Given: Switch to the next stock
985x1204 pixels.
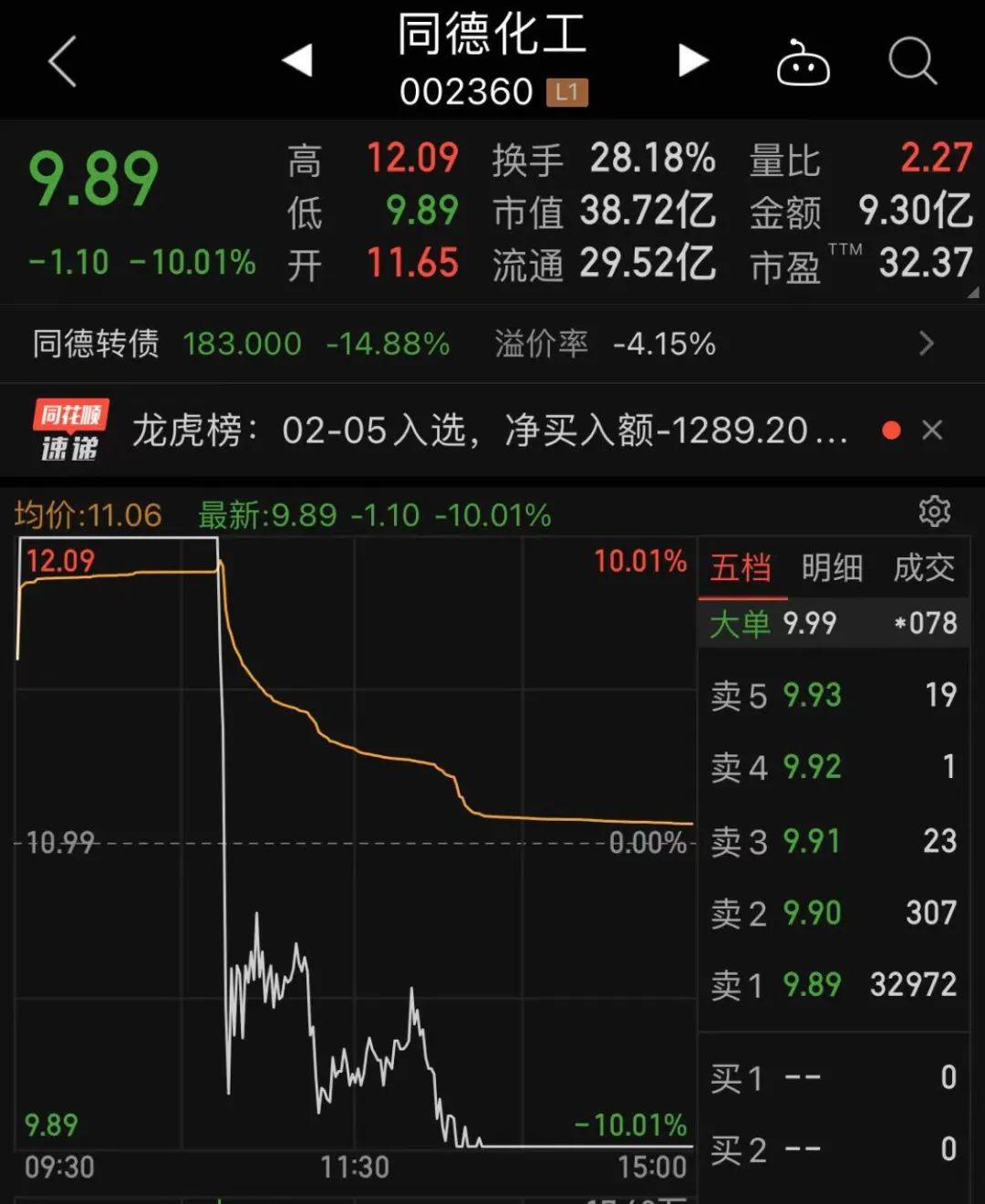Looking at the screenshot, I should tap(693, 61).
